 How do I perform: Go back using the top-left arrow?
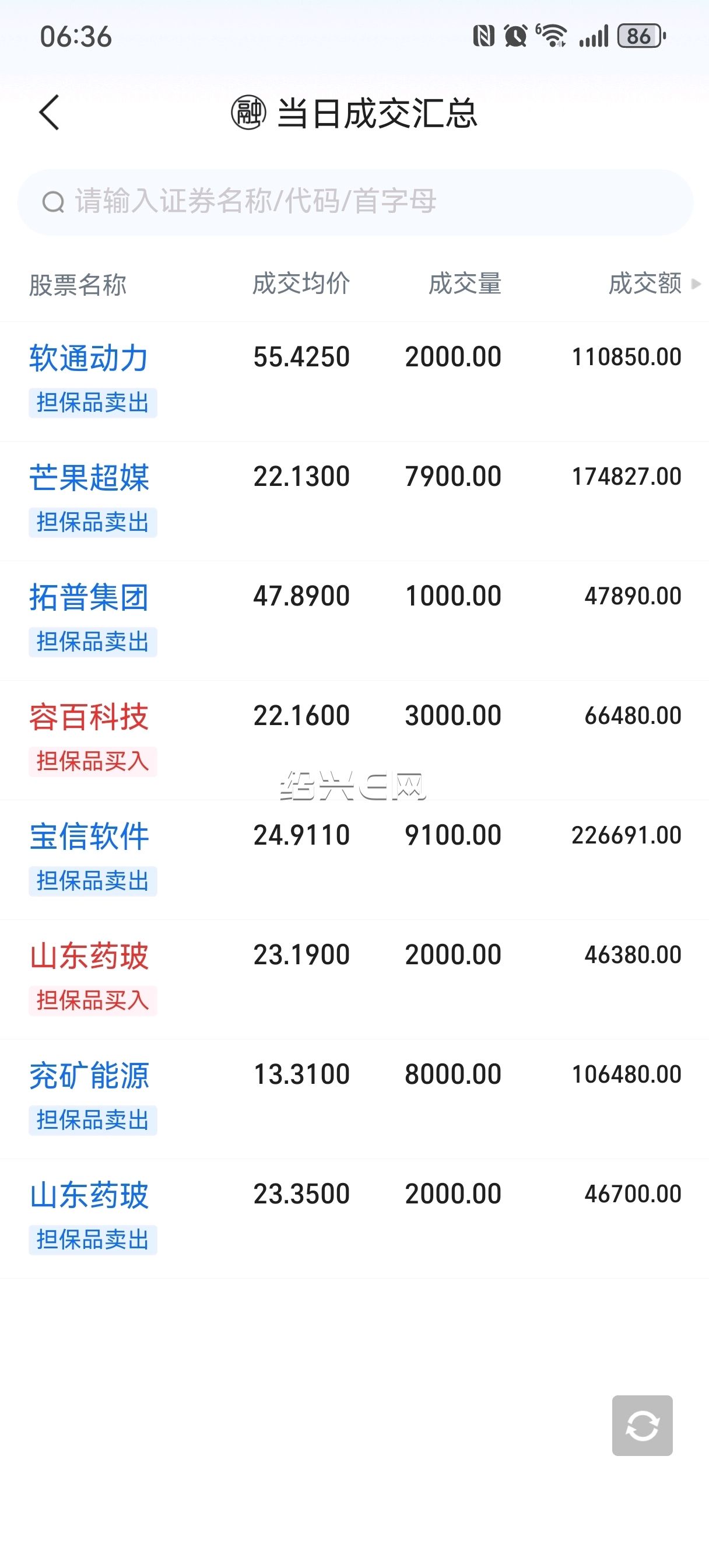click(49, 113)
